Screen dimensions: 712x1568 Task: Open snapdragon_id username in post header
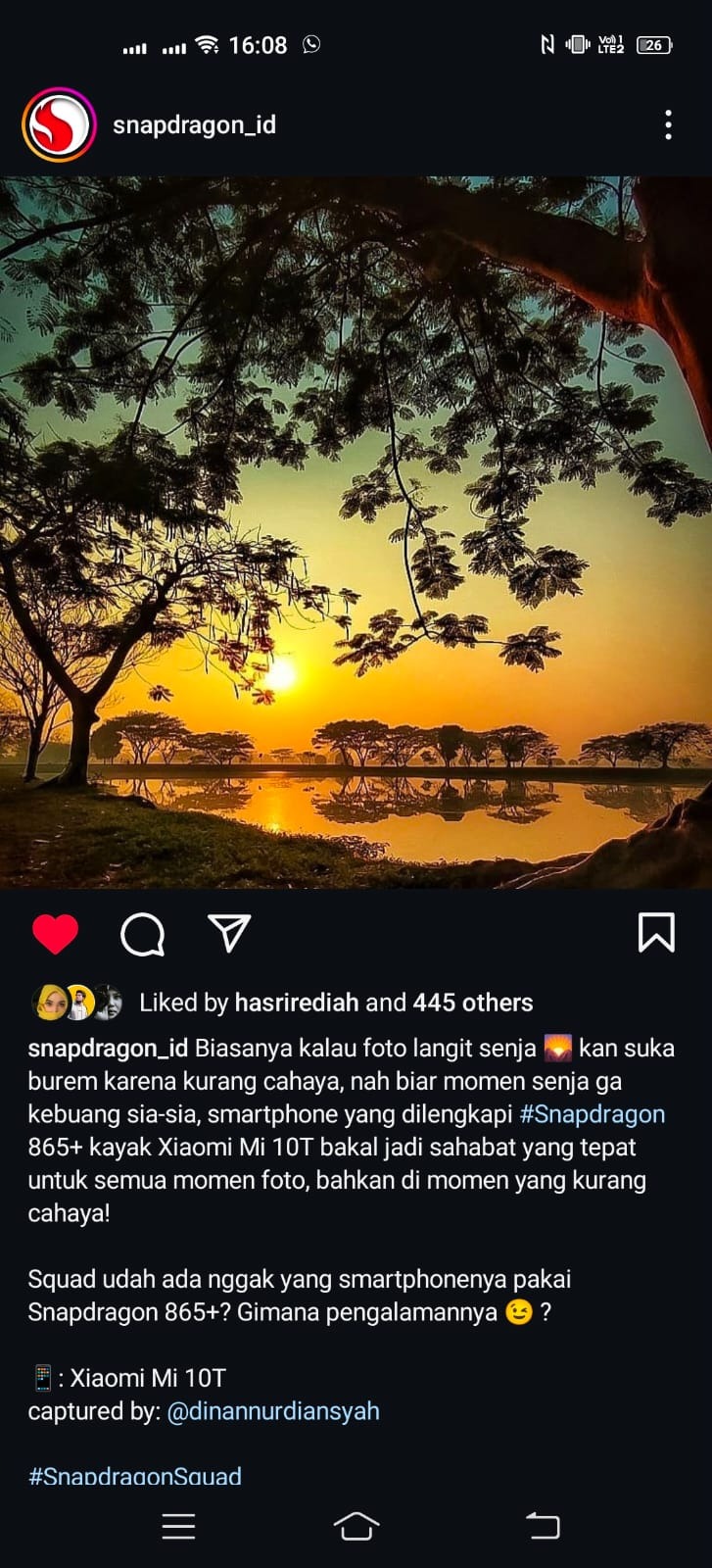point(194,125)
